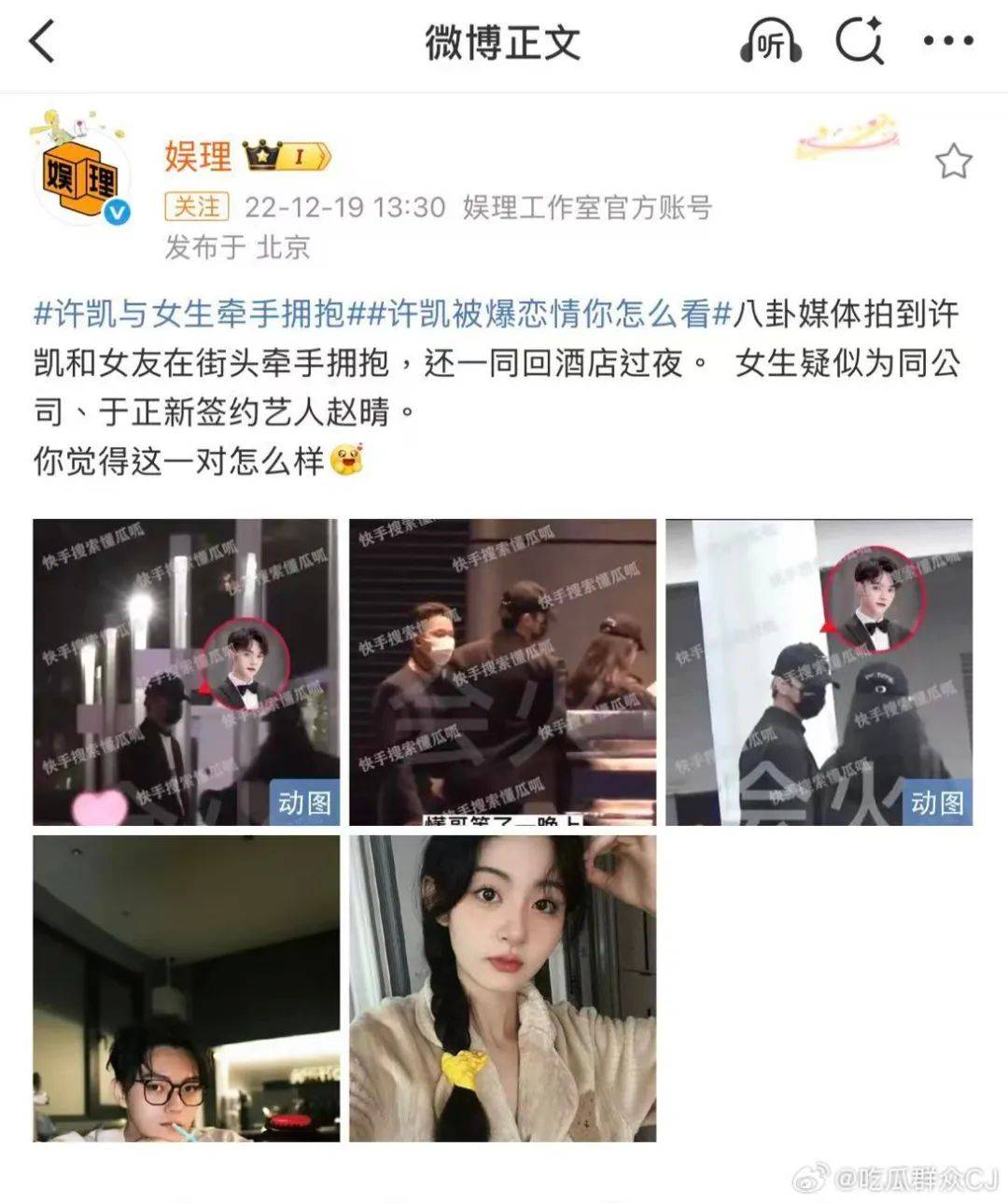
Task: Favorite this post with the star icon
Action: click(953, 162)
